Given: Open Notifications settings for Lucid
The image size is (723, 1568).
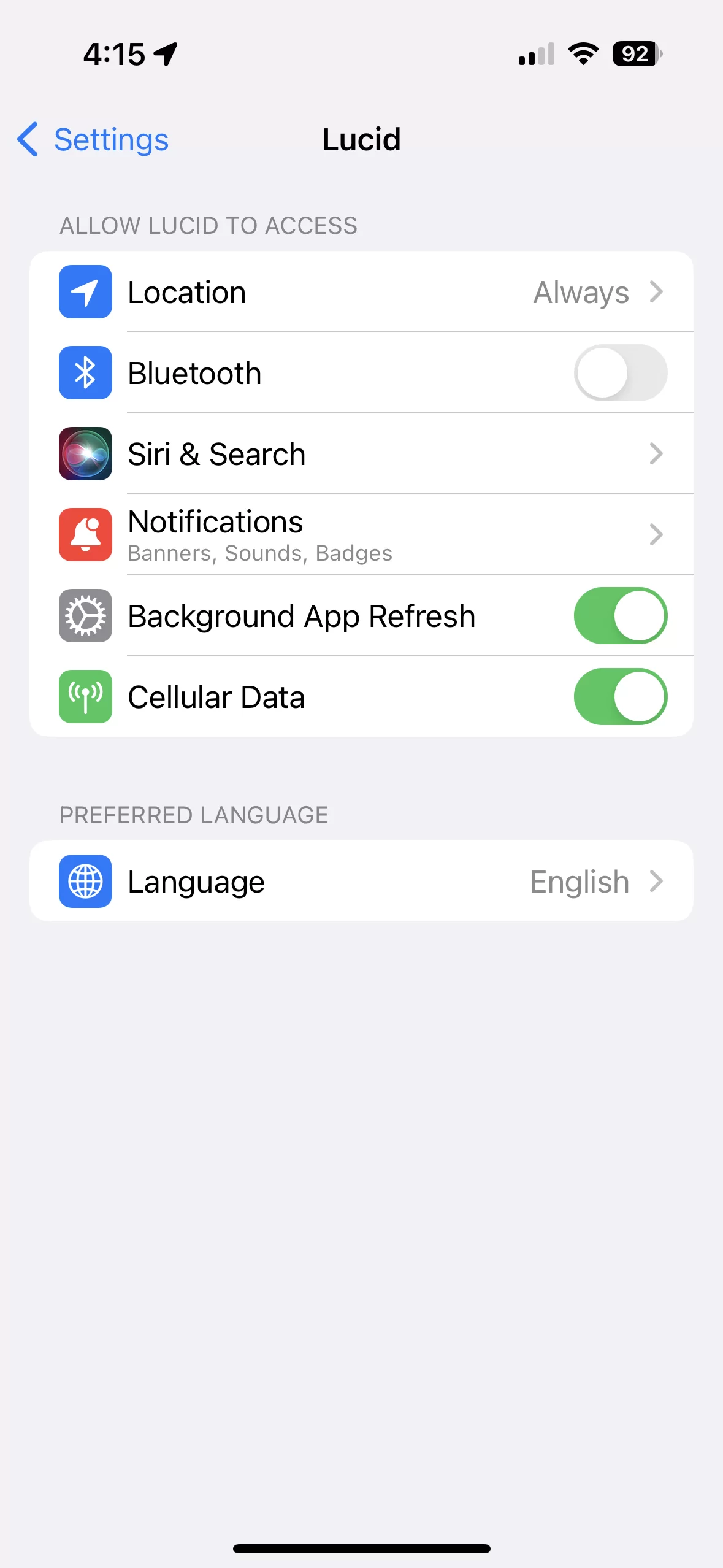Looking at the screenshot, I should [361, 535].
